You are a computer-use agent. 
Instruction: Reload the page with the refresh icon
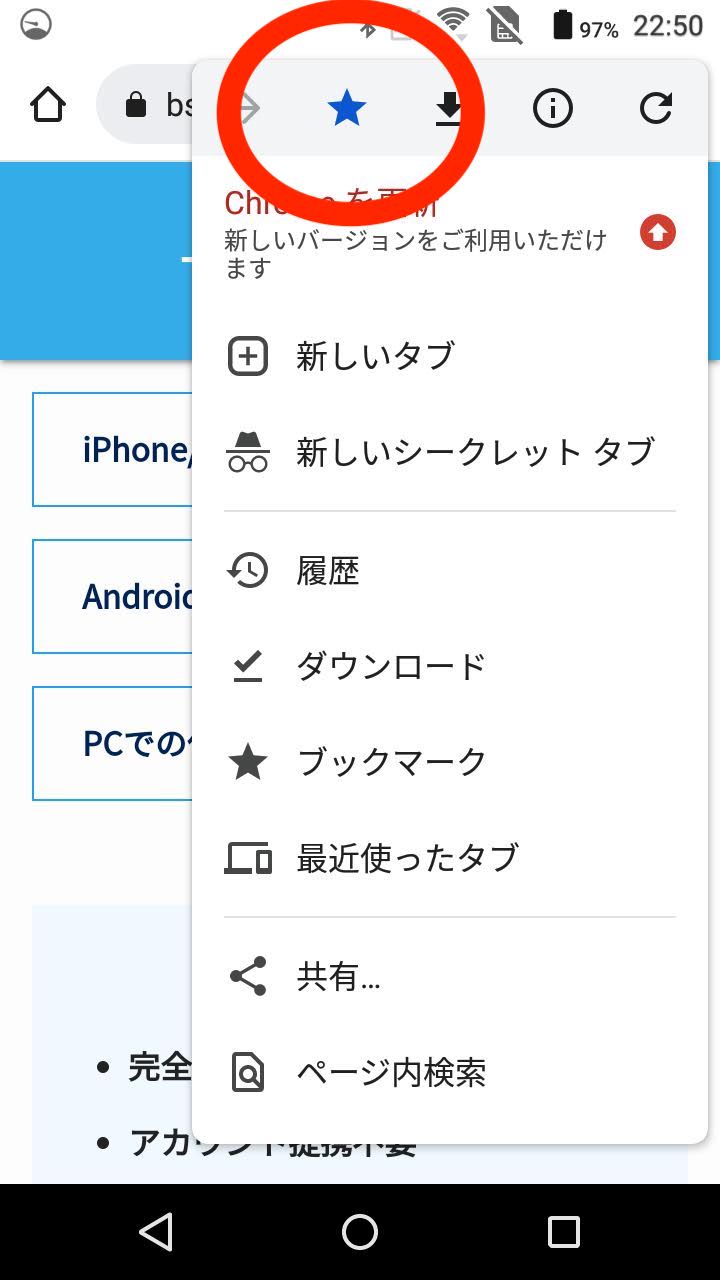(655, 108)
